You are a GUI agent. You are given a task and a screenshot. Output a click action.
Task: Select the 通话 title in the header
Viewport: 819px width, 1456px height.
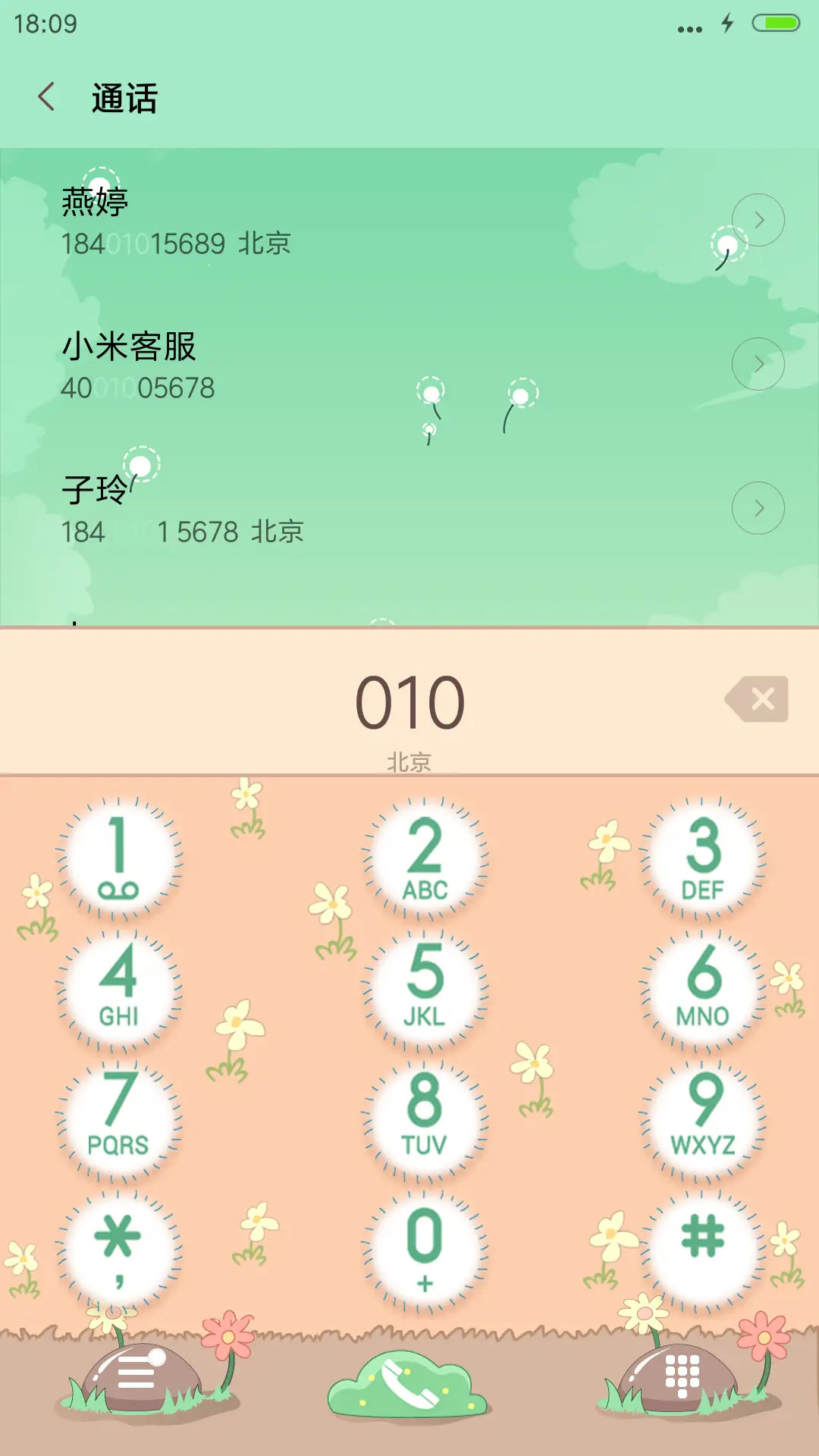[x=124, y=98]
